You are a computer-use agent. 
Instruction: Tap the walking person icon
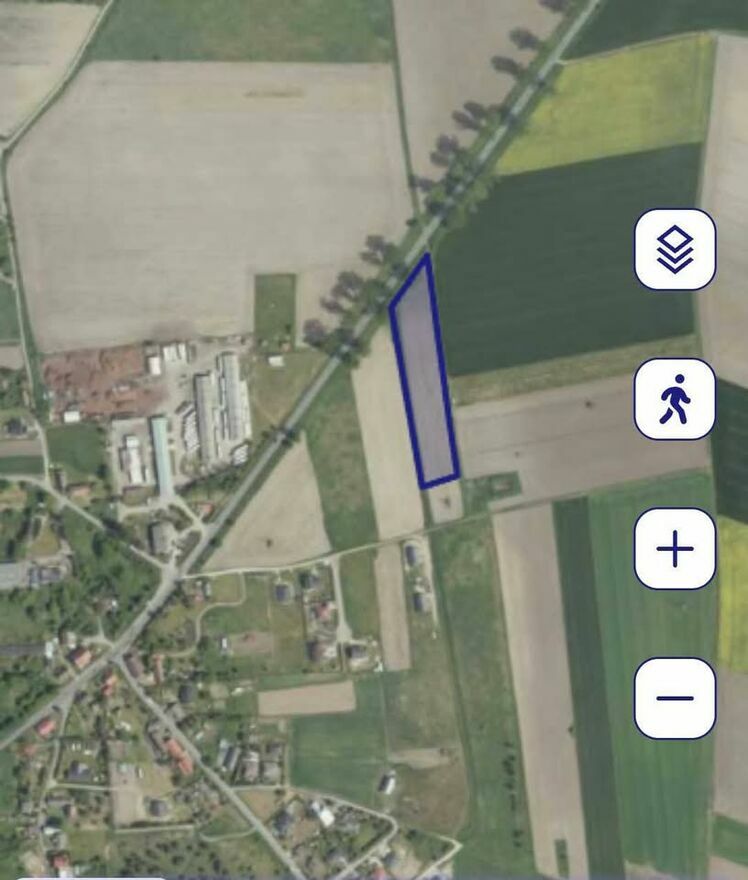pos(675,399)
